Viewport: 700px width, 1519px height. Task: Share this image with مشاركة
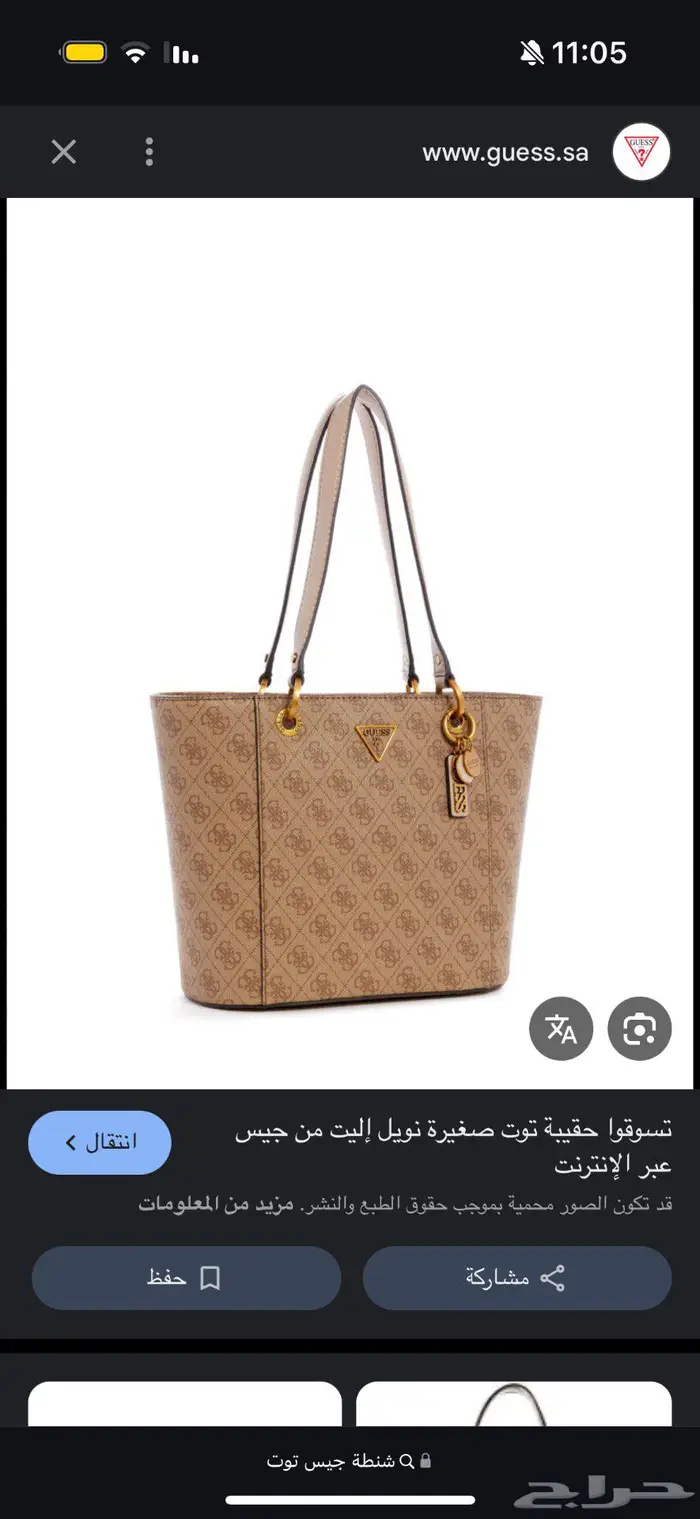[x=516, y=1277]
